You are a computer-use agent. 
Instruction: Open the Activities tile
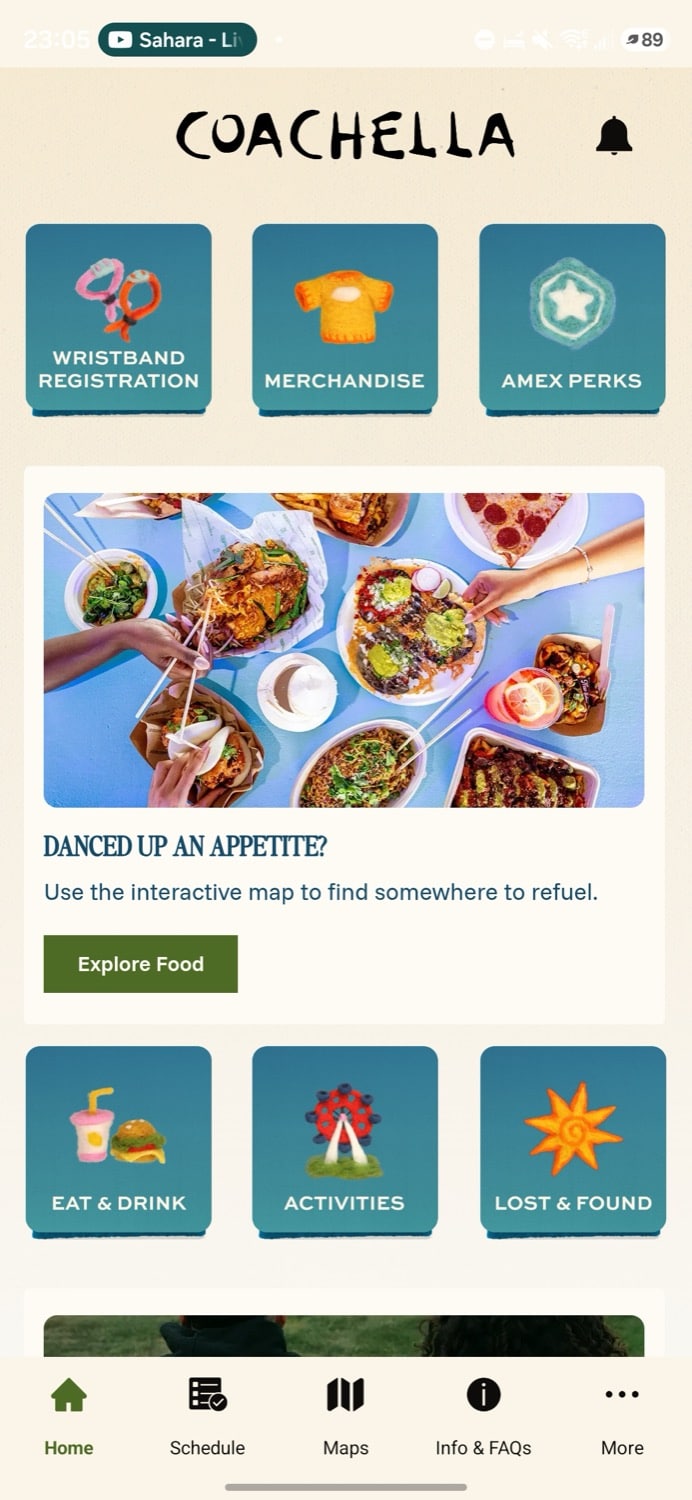[345, 1140]
